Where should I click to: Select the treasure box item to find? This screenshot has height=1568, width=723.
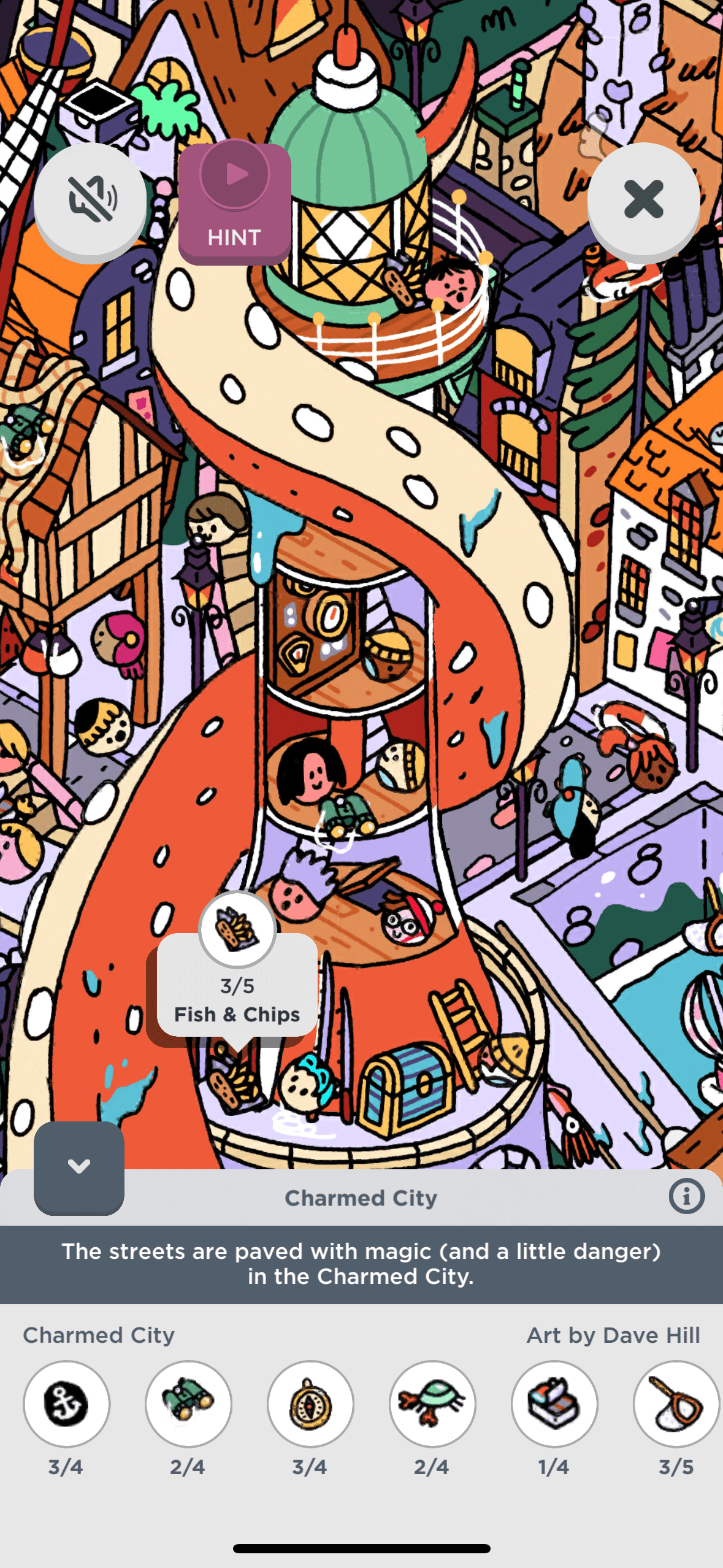point(554,1404)
